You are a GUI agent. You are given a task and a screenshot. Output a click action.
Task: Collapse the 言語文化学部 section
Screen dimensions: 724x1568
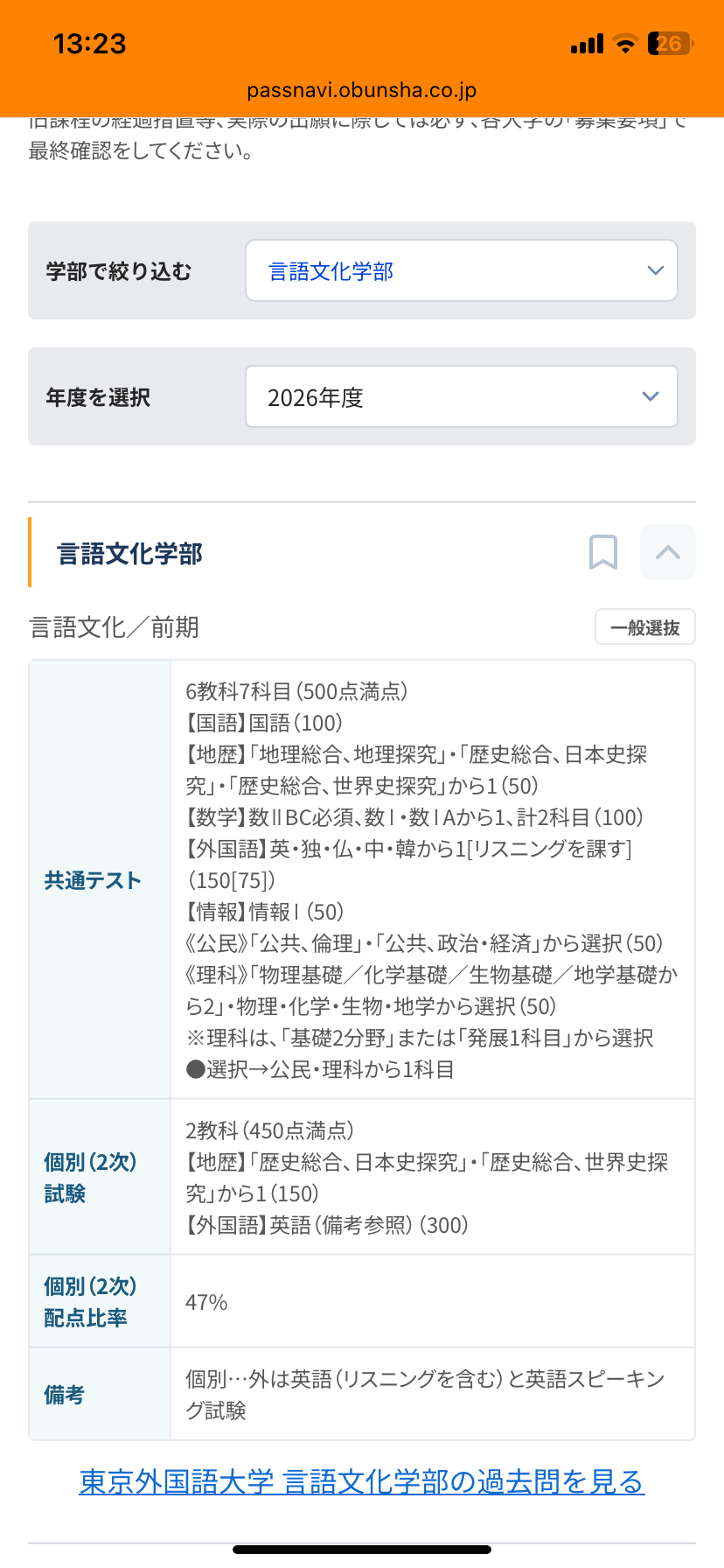(x=667, y=553)
